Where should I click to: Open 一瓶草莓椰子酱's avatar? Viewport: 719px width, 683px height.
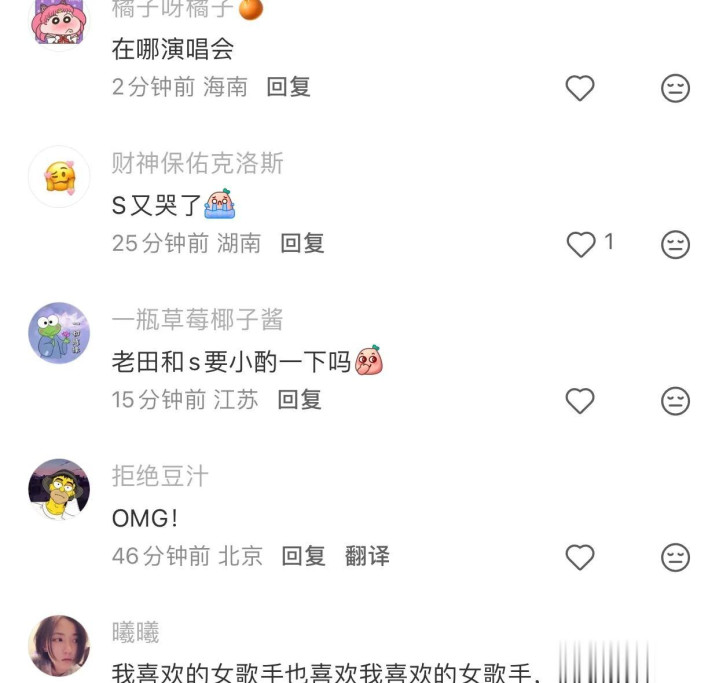(59, 333)
